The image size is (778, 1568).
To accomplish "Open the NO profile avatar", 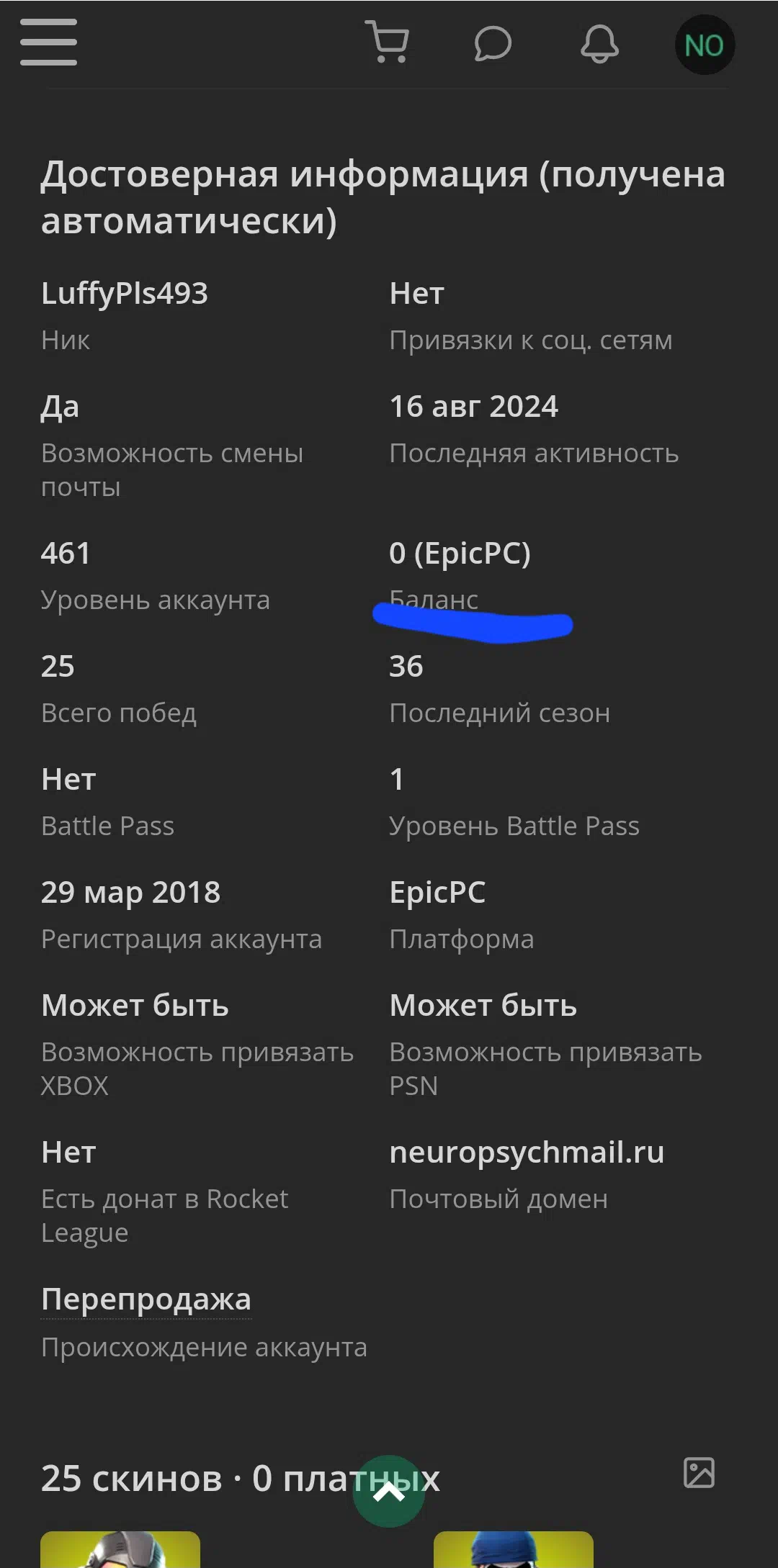I will [x=705, y=45].
